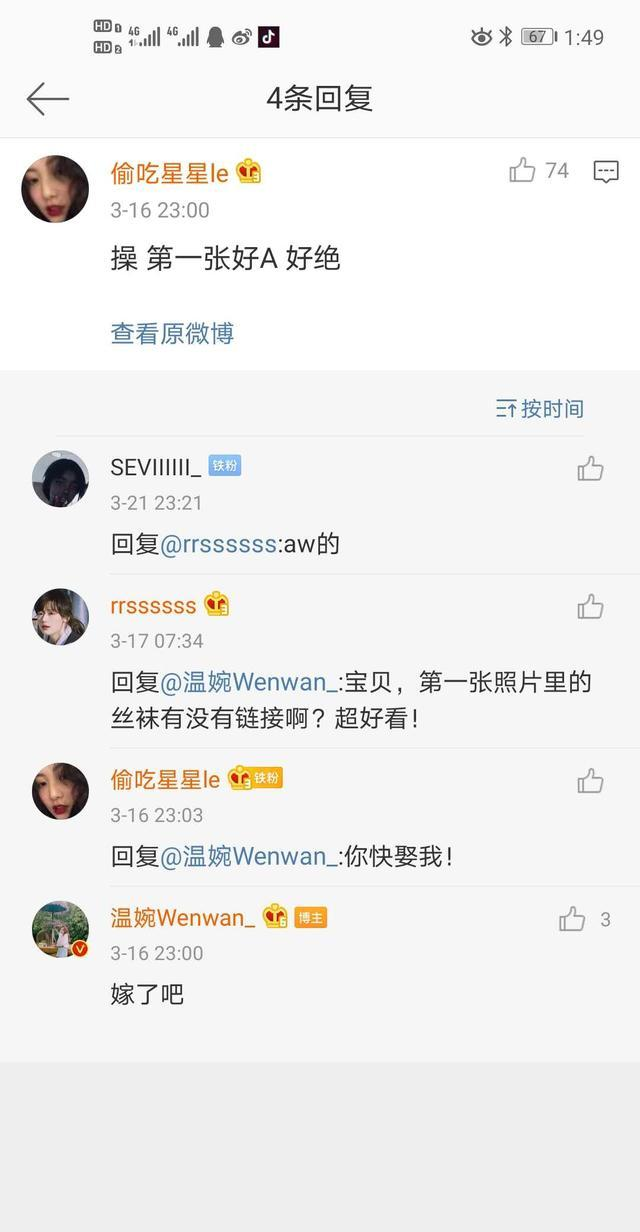Like the reply from rrssssss
The image size is (640, 1232).
coord(590,606)
